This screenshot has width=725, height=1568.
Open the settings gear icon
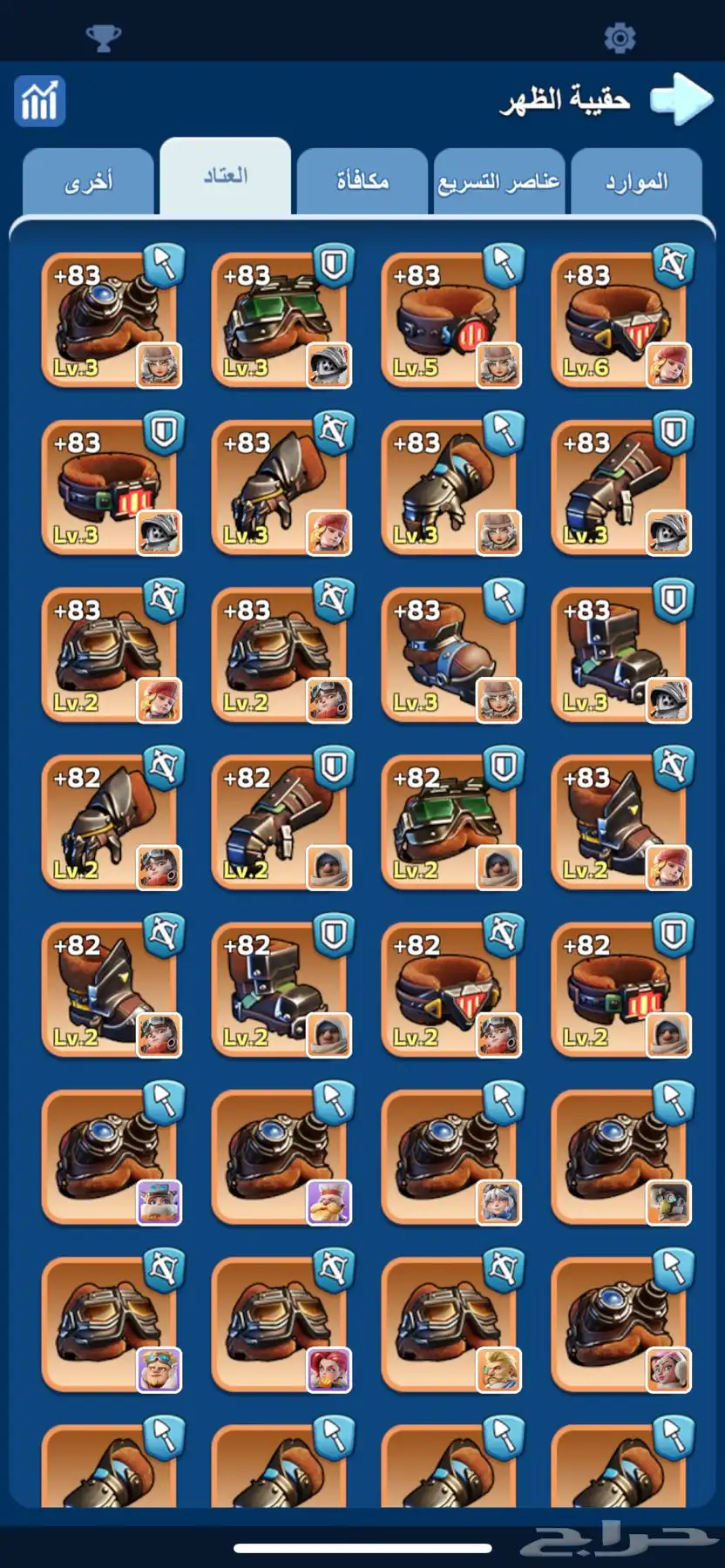(619, 38)
